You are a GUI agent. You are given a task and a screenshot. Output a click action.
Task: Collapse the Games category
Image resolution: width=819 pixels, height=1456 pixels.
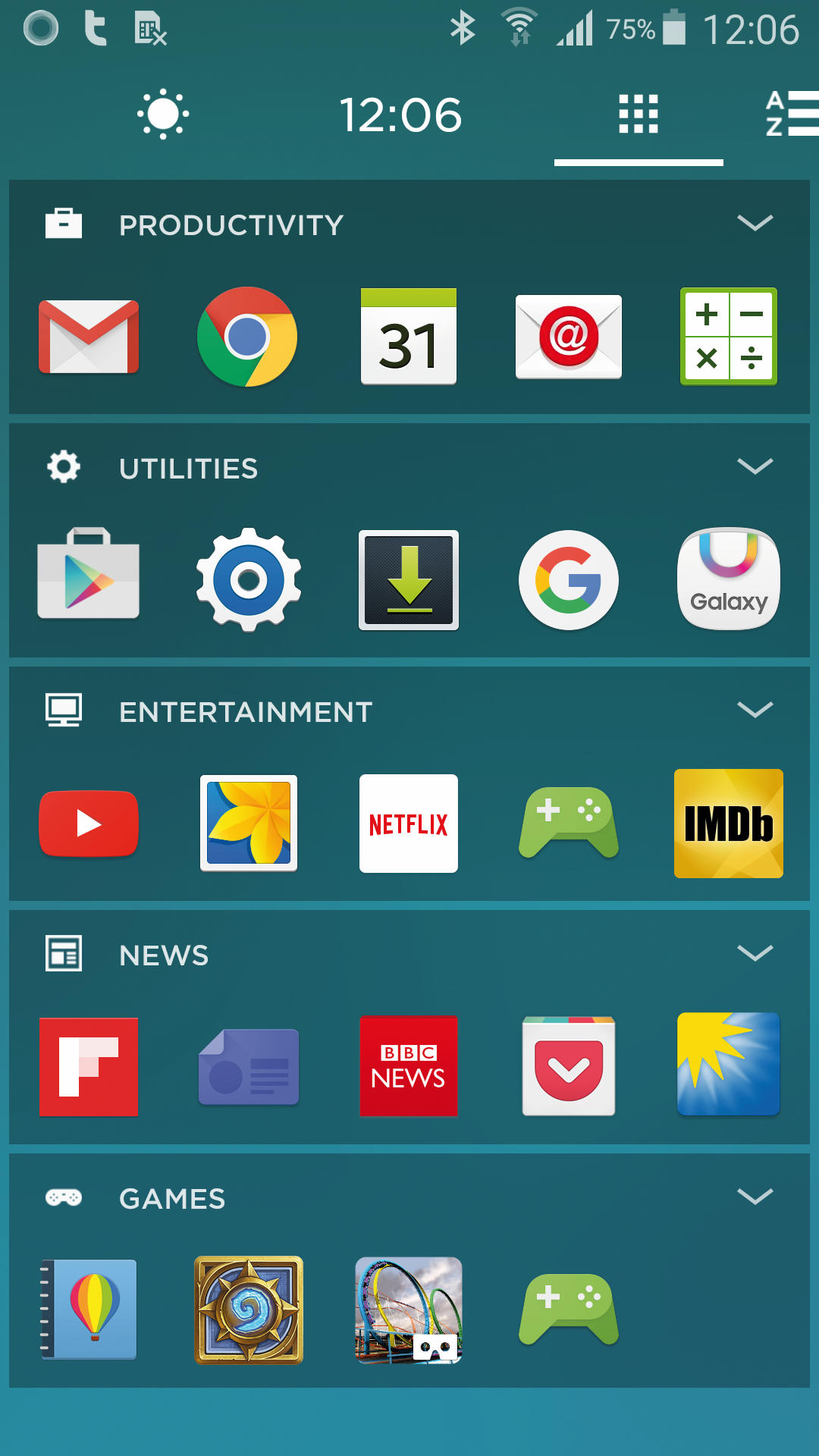(755, 1197)
